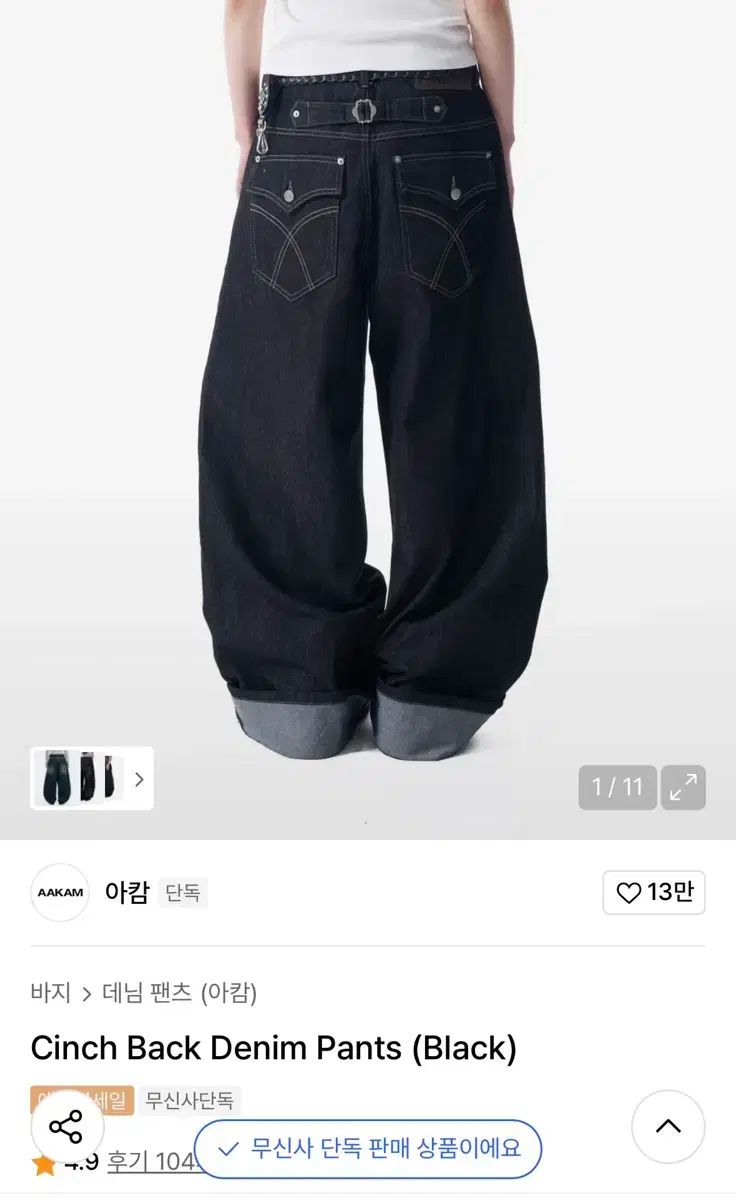Jump back to the top of the page

coord(668,1127)
